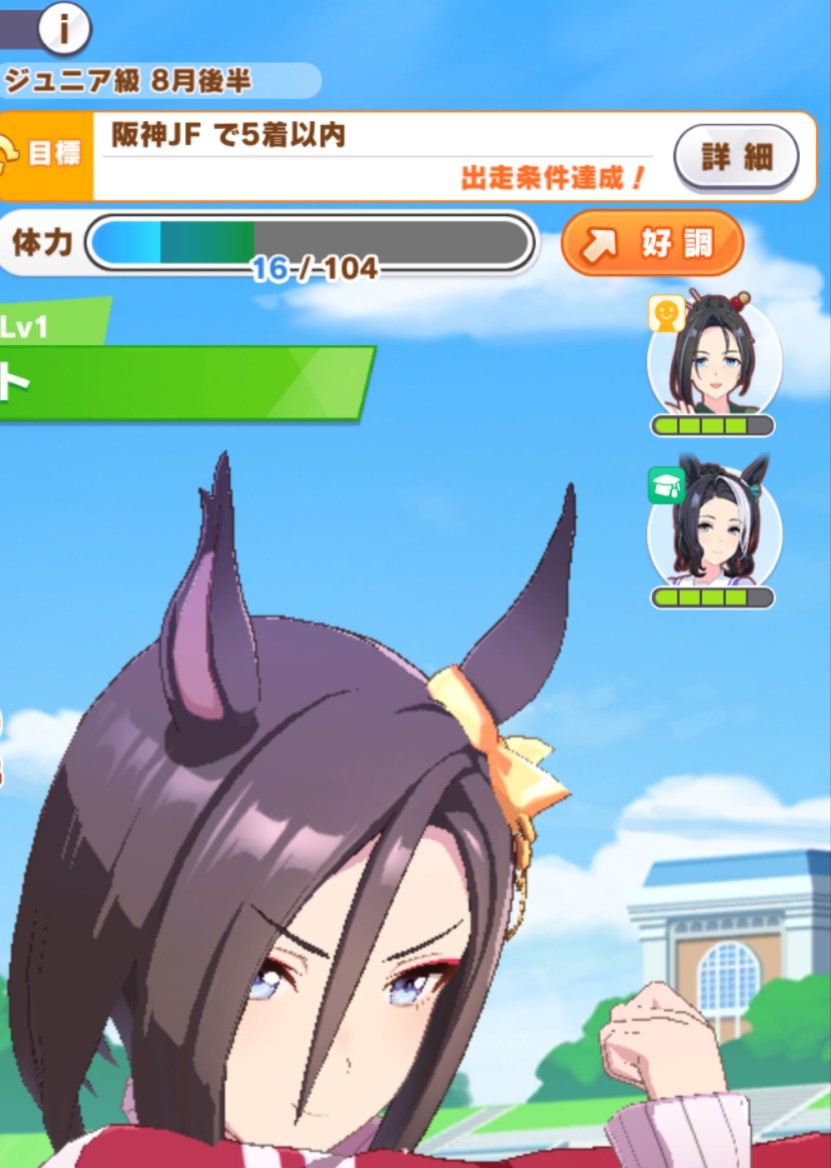Check the 好調 condition button

click(652, 243)
